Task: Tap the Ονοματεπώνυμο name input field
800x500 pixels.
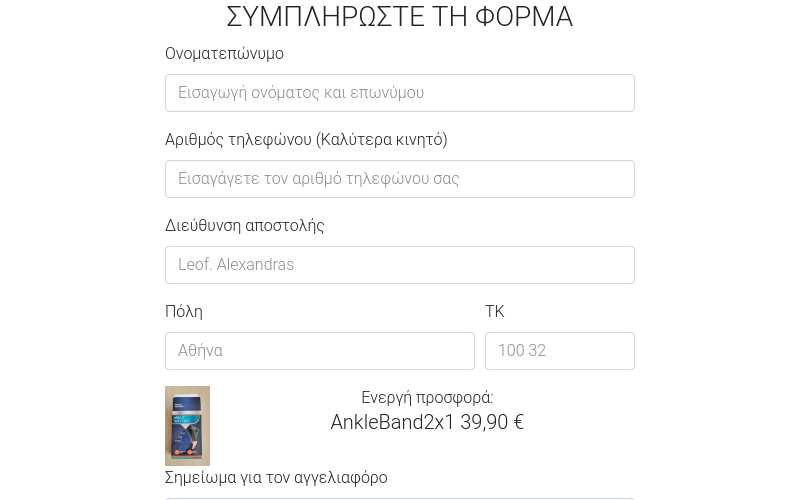Action: (x=399, y=93)
